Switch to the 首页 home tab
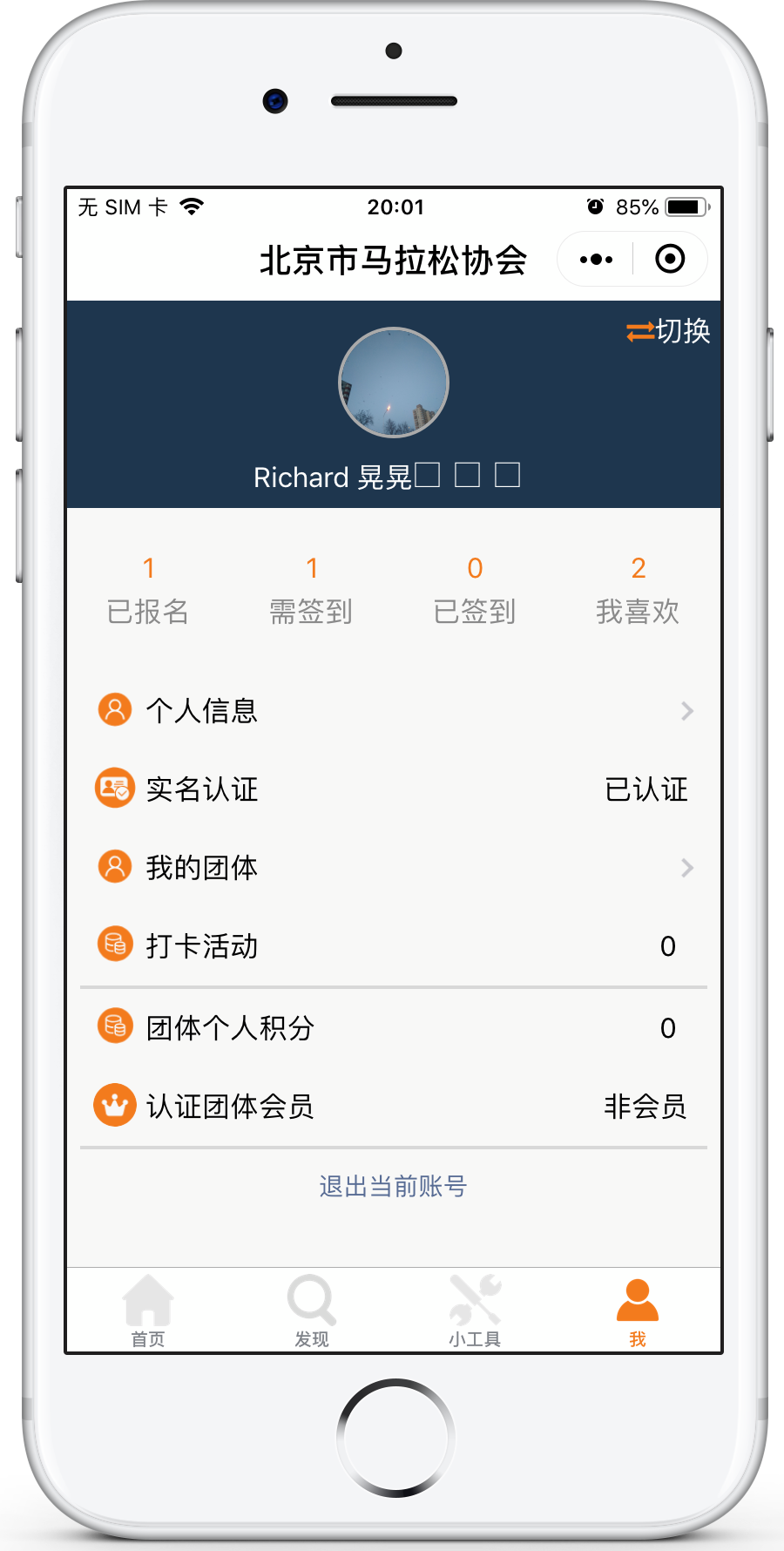 click(148, 1311)
